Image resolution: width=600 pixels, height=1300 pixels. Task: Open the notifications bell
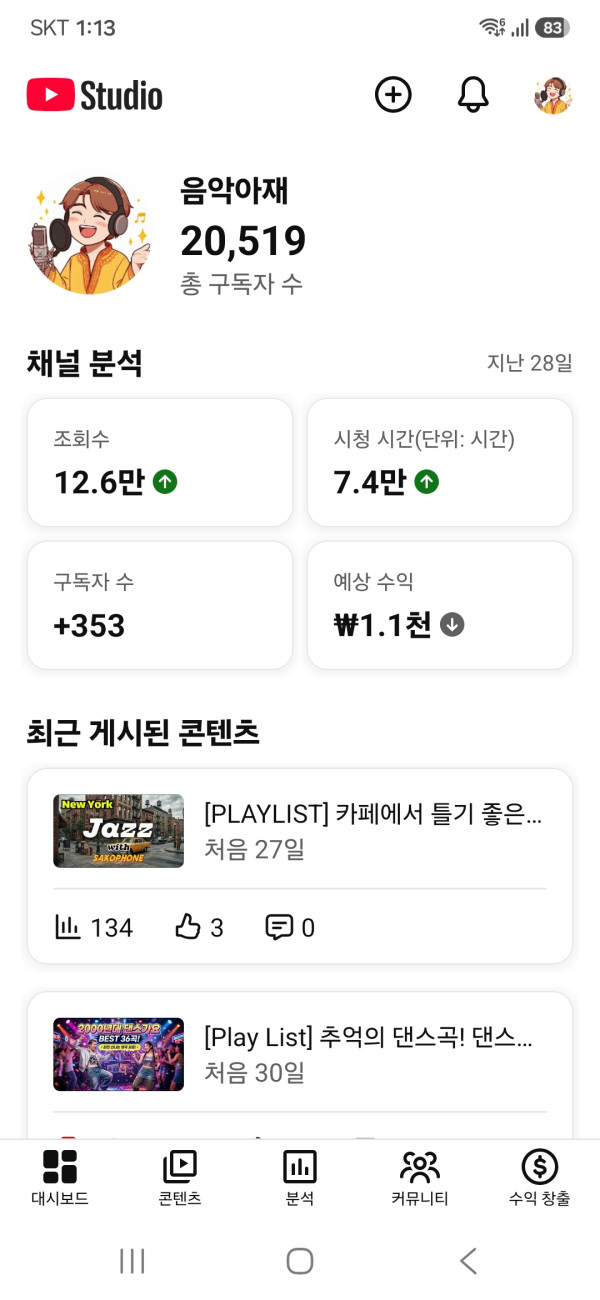click(473, 95)
